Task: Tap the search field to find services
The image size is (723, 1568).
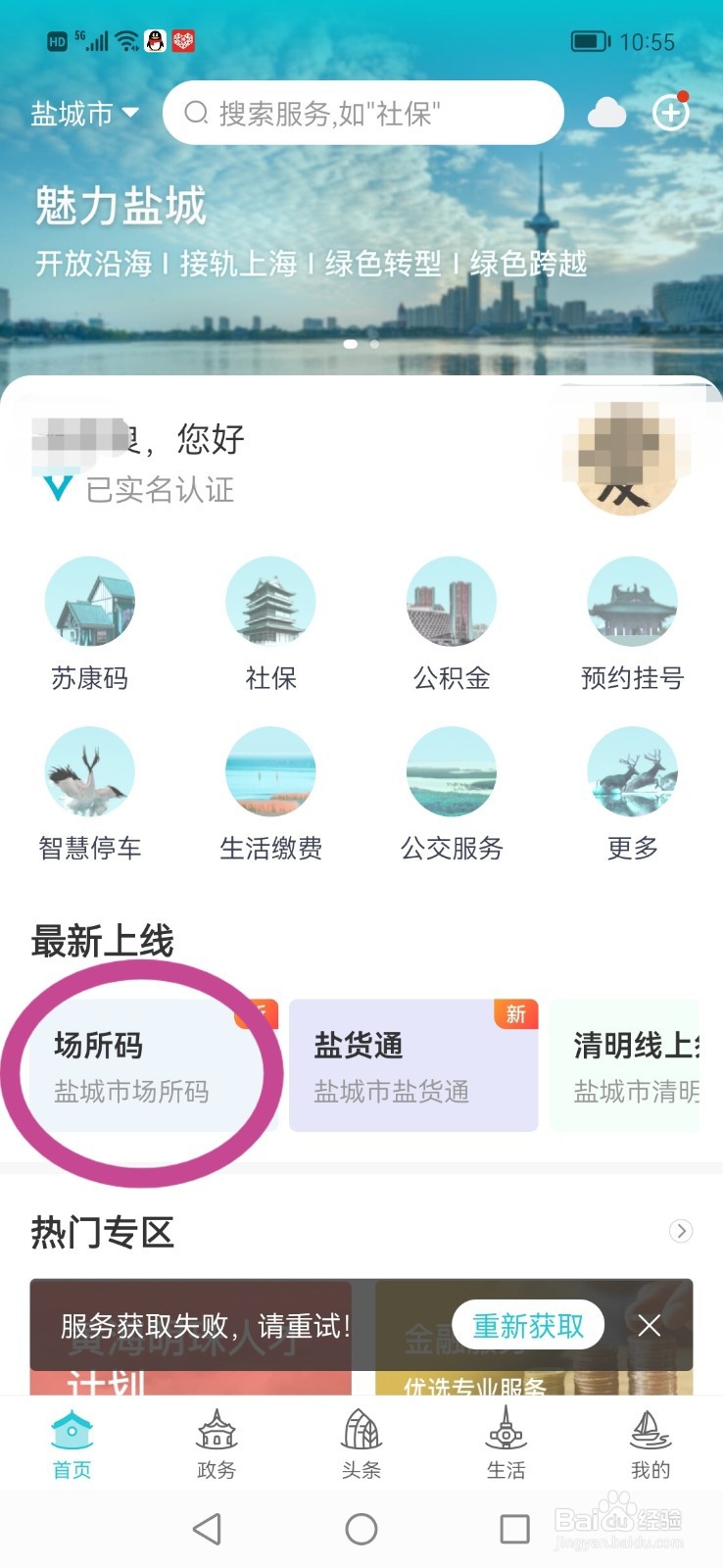Action: [362, 112]
